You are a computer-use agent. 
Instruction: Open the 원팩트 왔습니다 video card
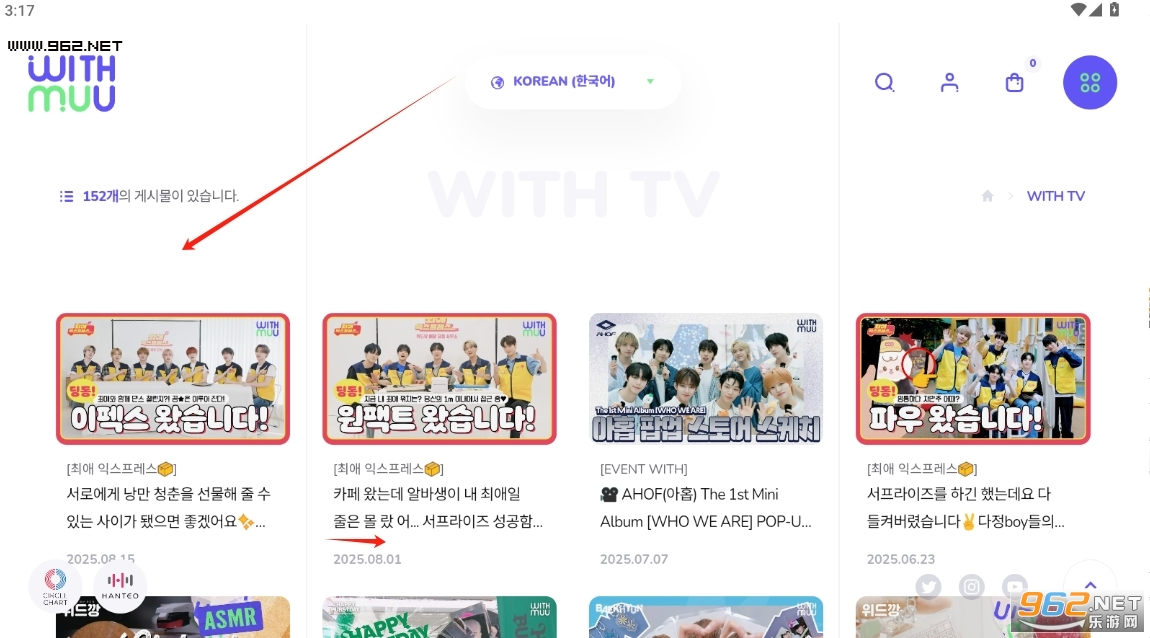(x=439, y=379)
